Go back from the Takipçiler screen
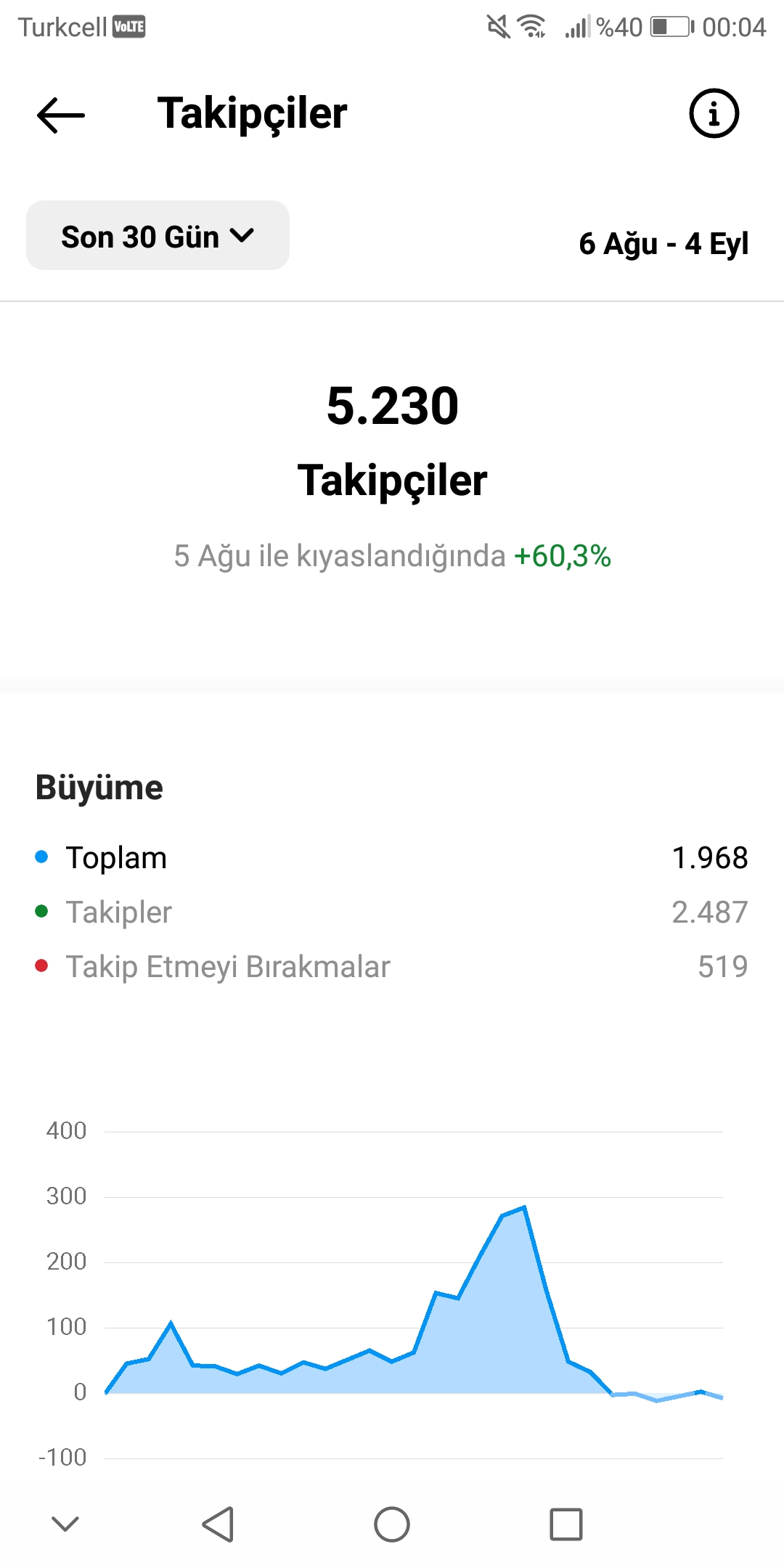The height and width of the screenshot is (1568, 784). tap(61, 115)
